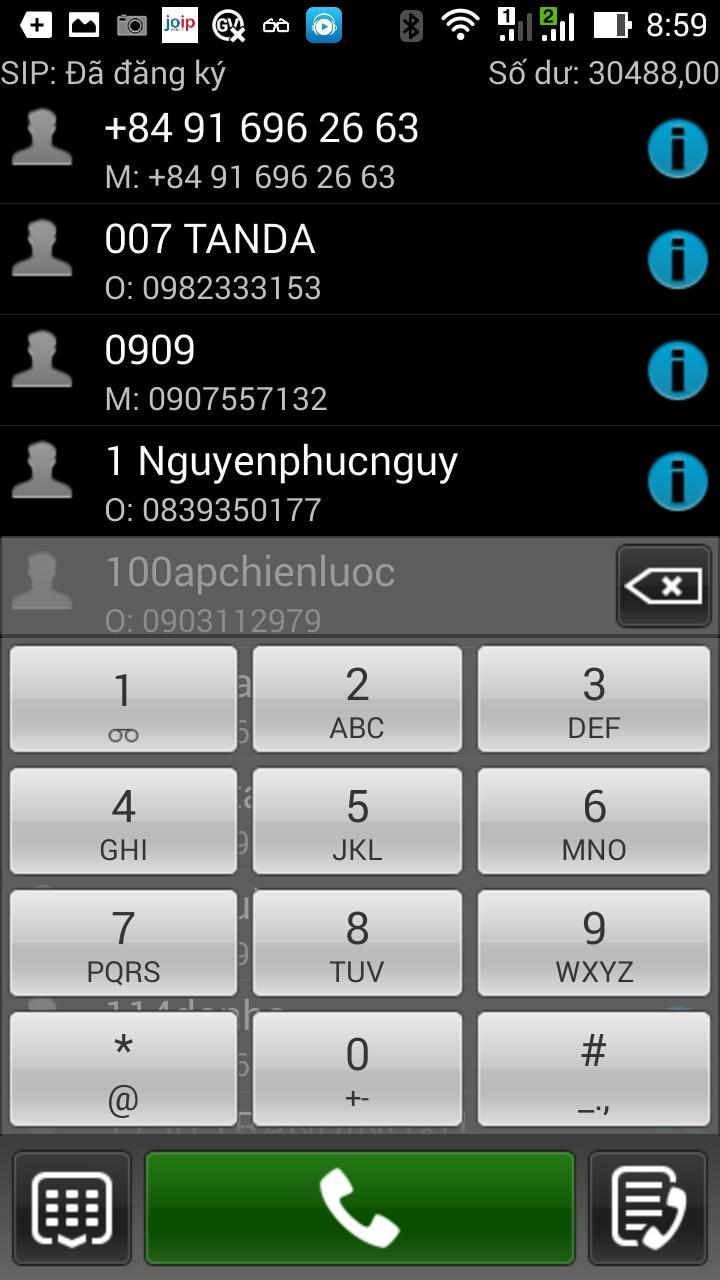Open the call log
The height and width of the screenshot is (1280, 720).
click(x=650, y=1208)
